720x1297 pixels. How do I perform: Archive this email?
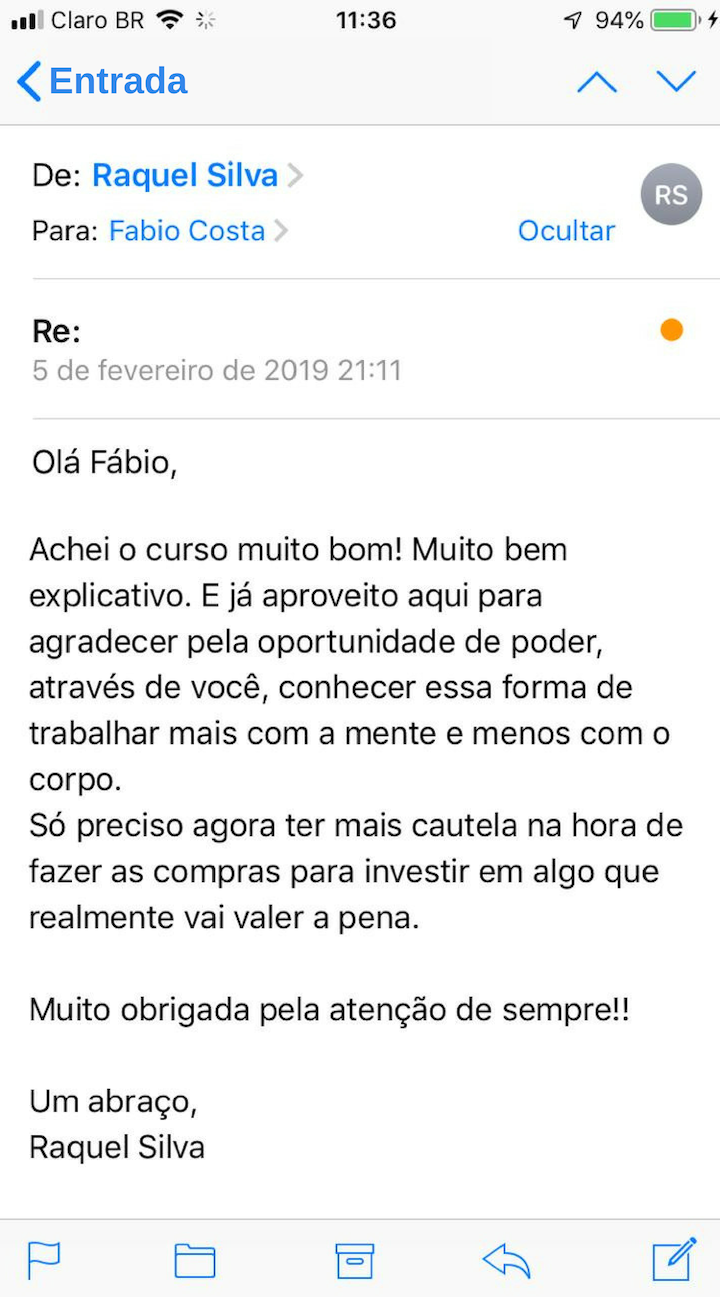pos(355,1260)
